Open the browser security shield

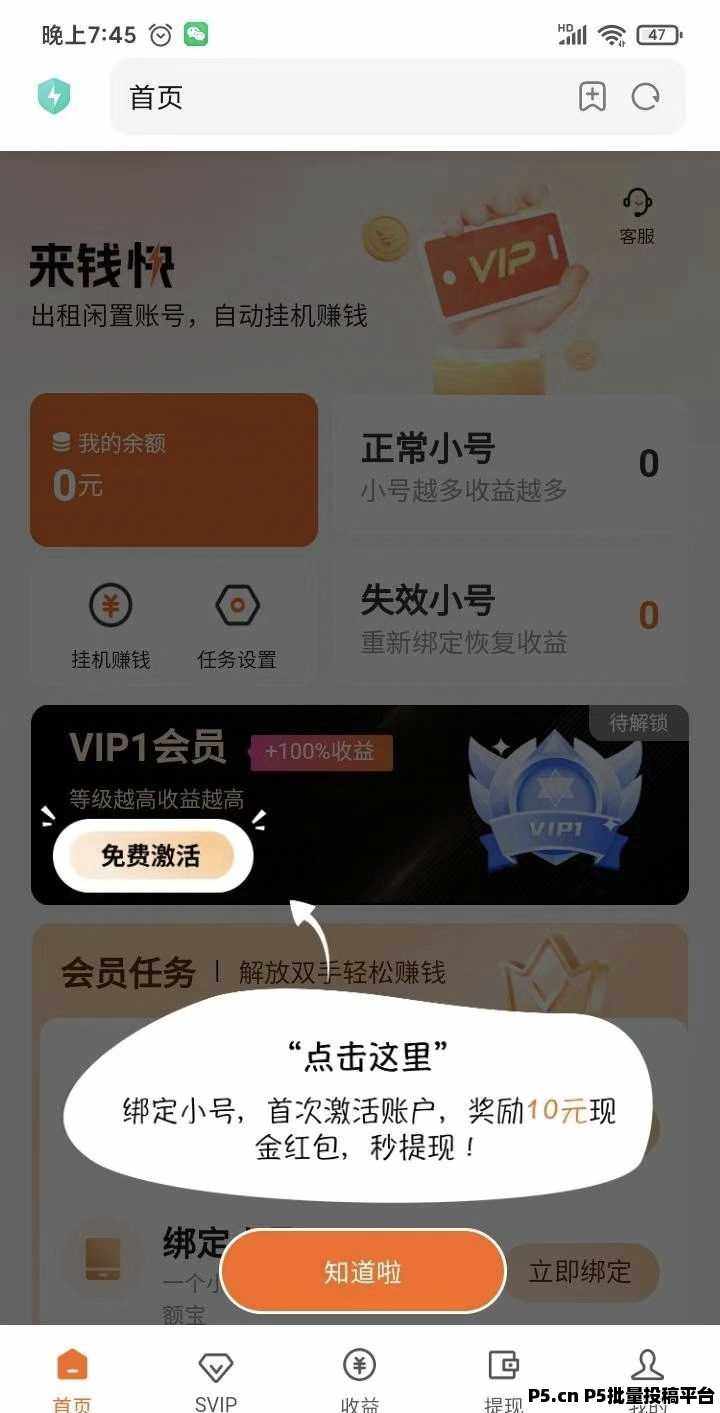point(54,97)
